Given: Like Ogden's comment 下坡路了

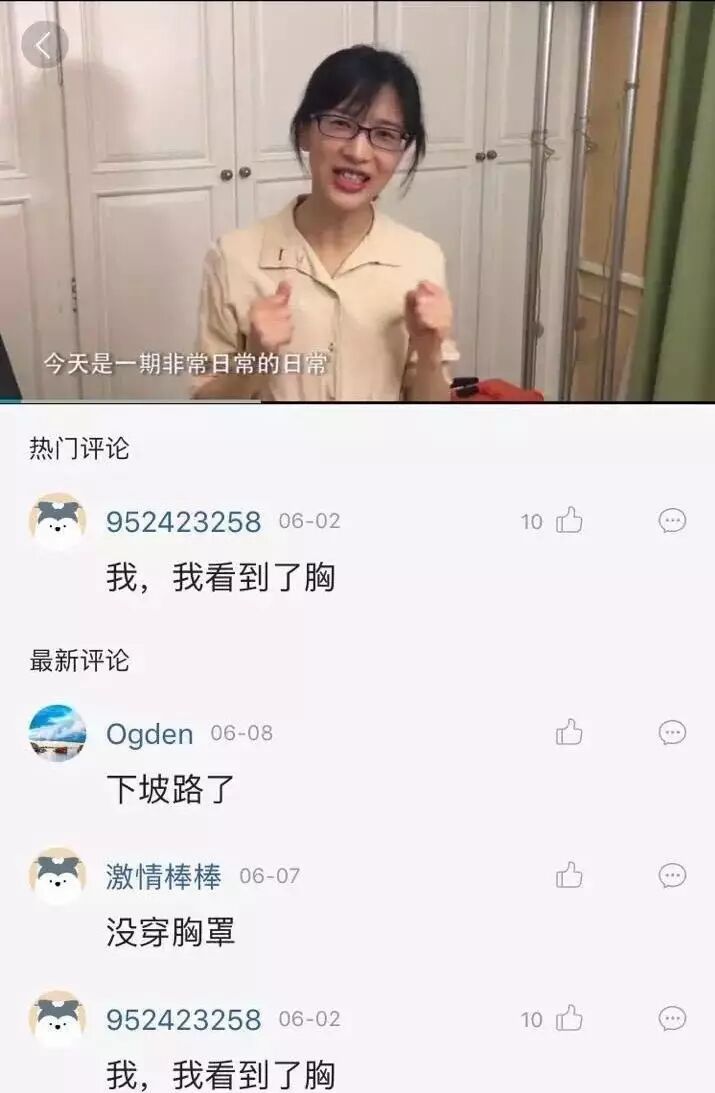Looking at the screenshot, I should click(569, 733).
